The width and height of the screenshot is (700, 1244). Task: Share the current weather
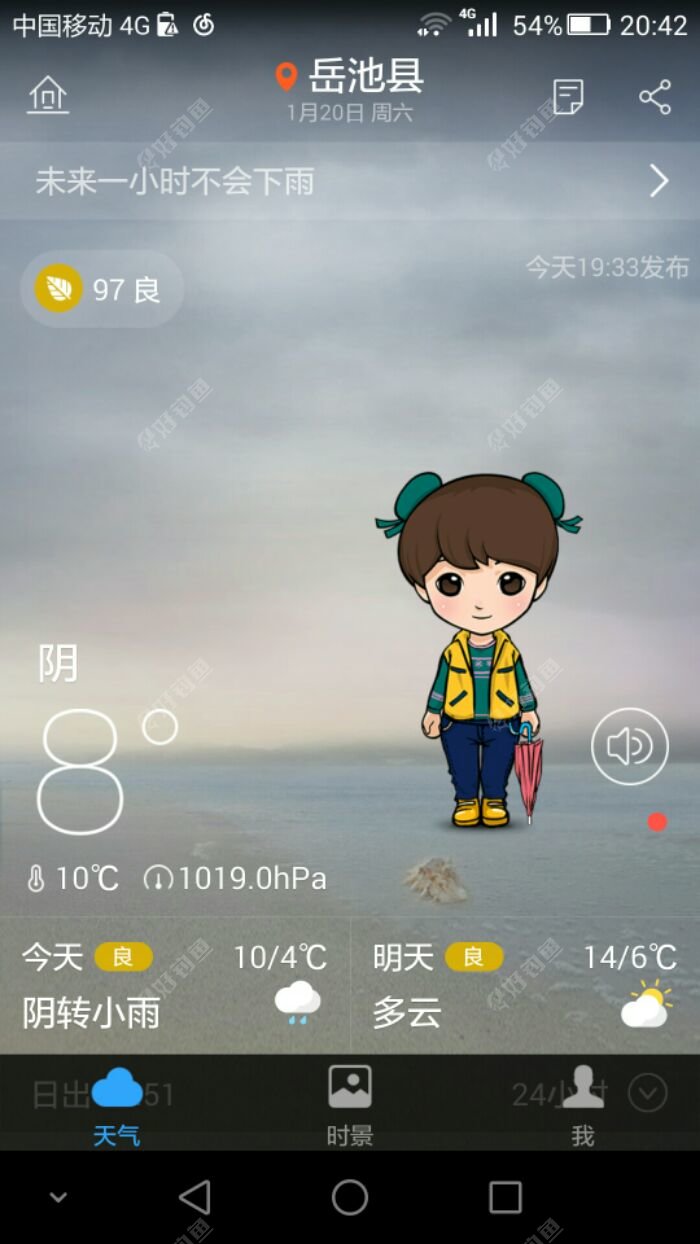click(x=655, y=97)
